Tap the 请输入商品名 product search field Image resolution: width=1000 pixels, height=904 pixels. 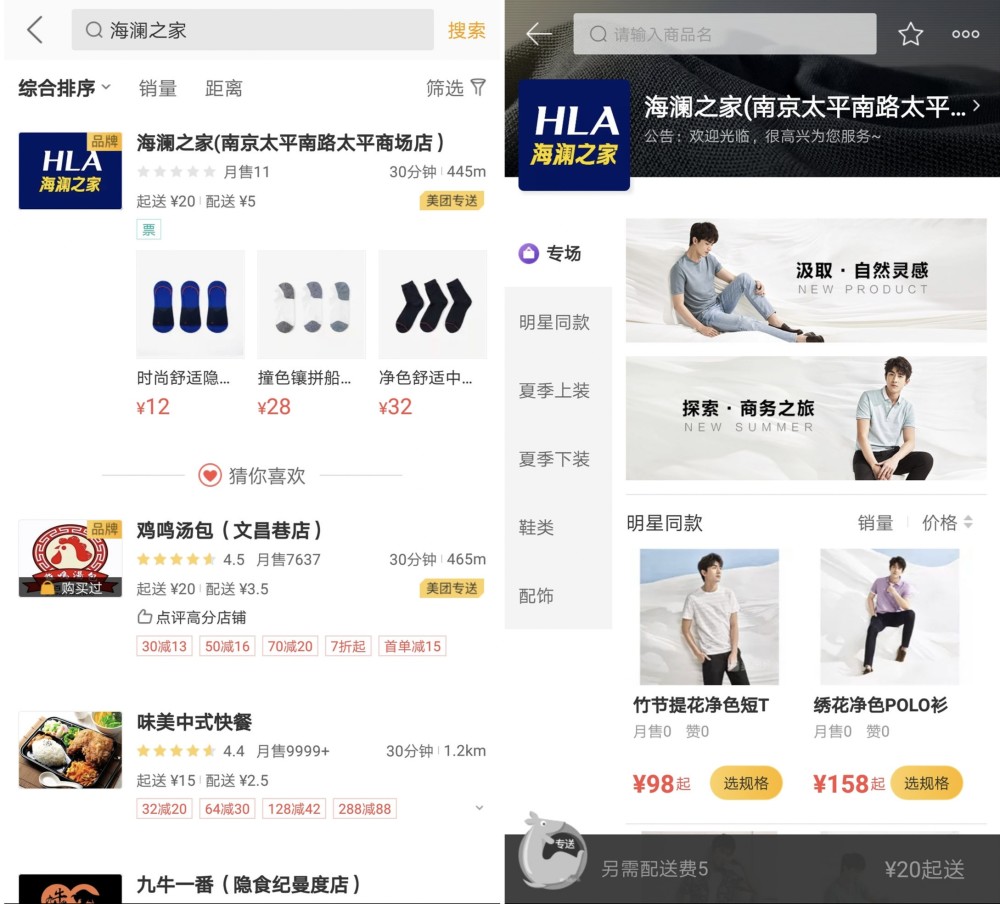point(724,34)
